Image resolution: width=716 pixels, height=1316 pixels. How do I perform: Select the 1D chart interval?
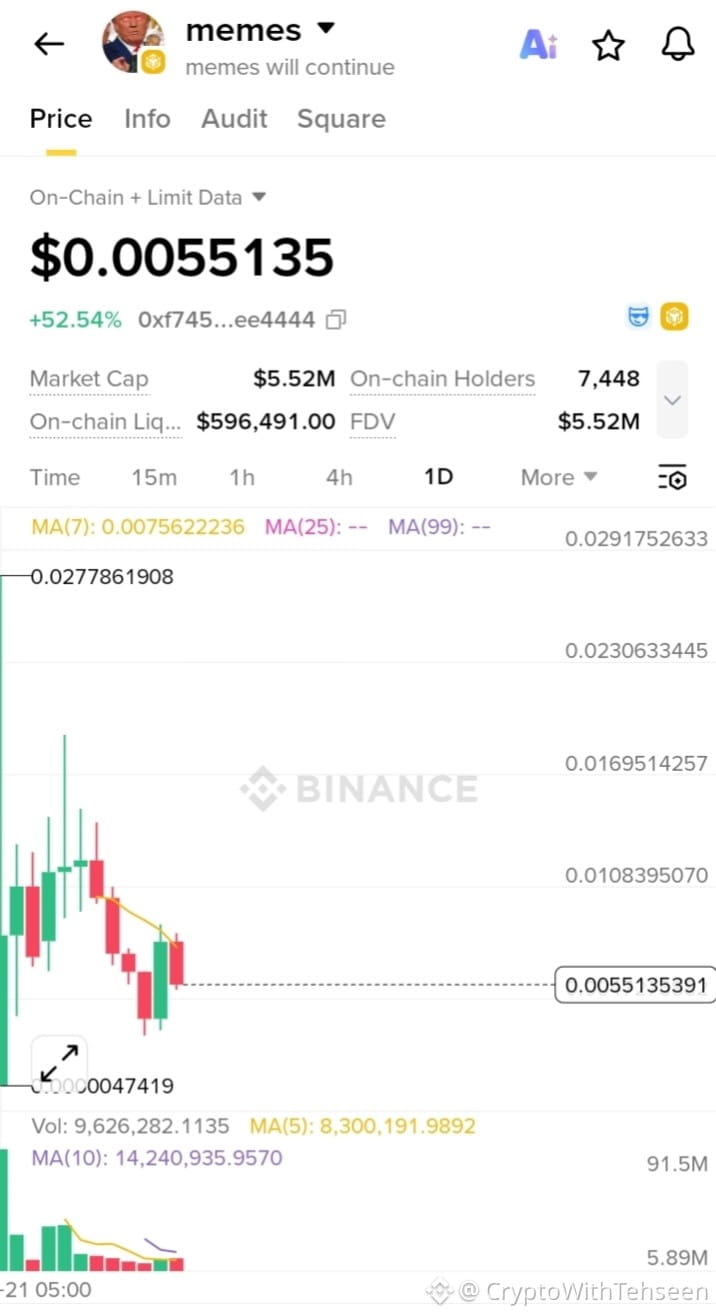click(x=438, y=477)
